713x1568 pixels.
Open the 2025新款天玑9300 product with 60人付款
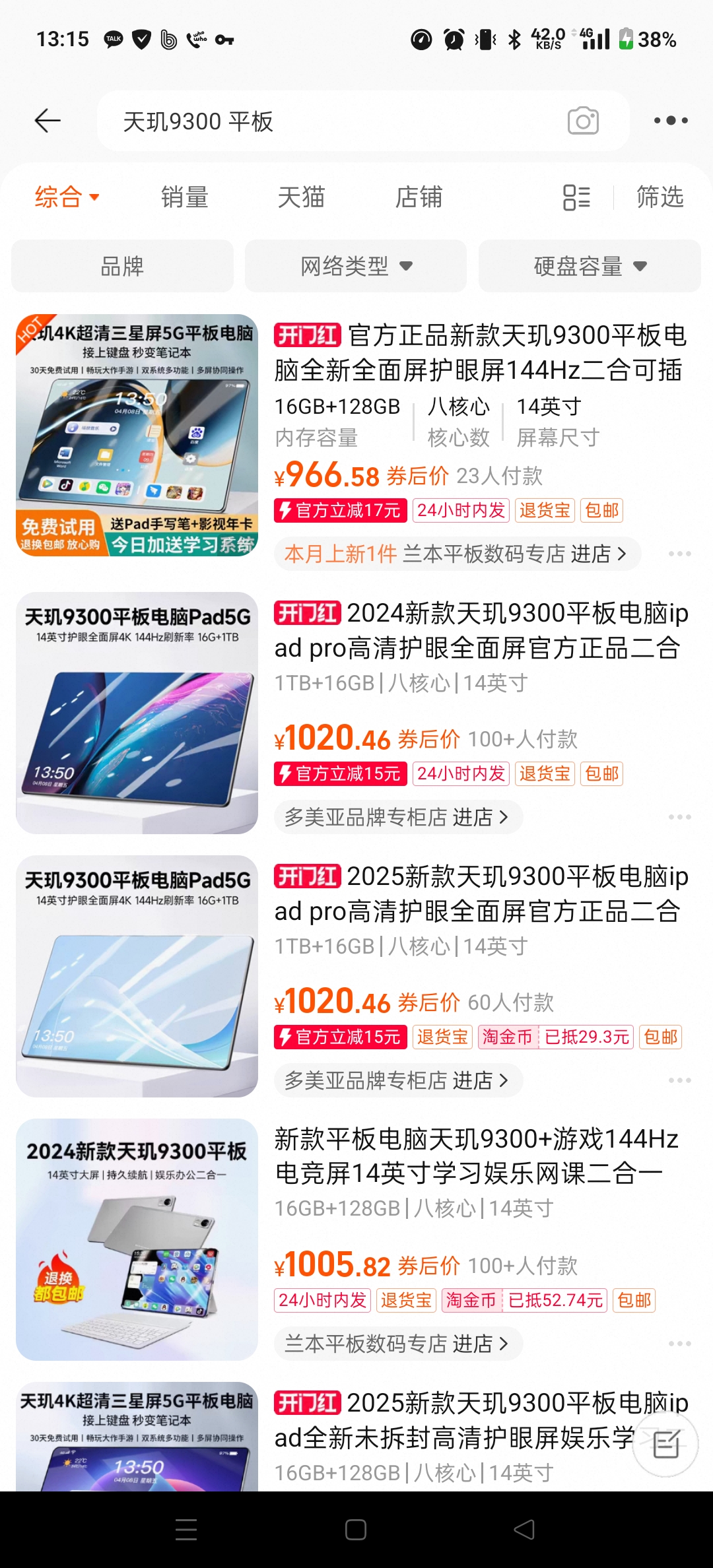[x=481, y=894]
